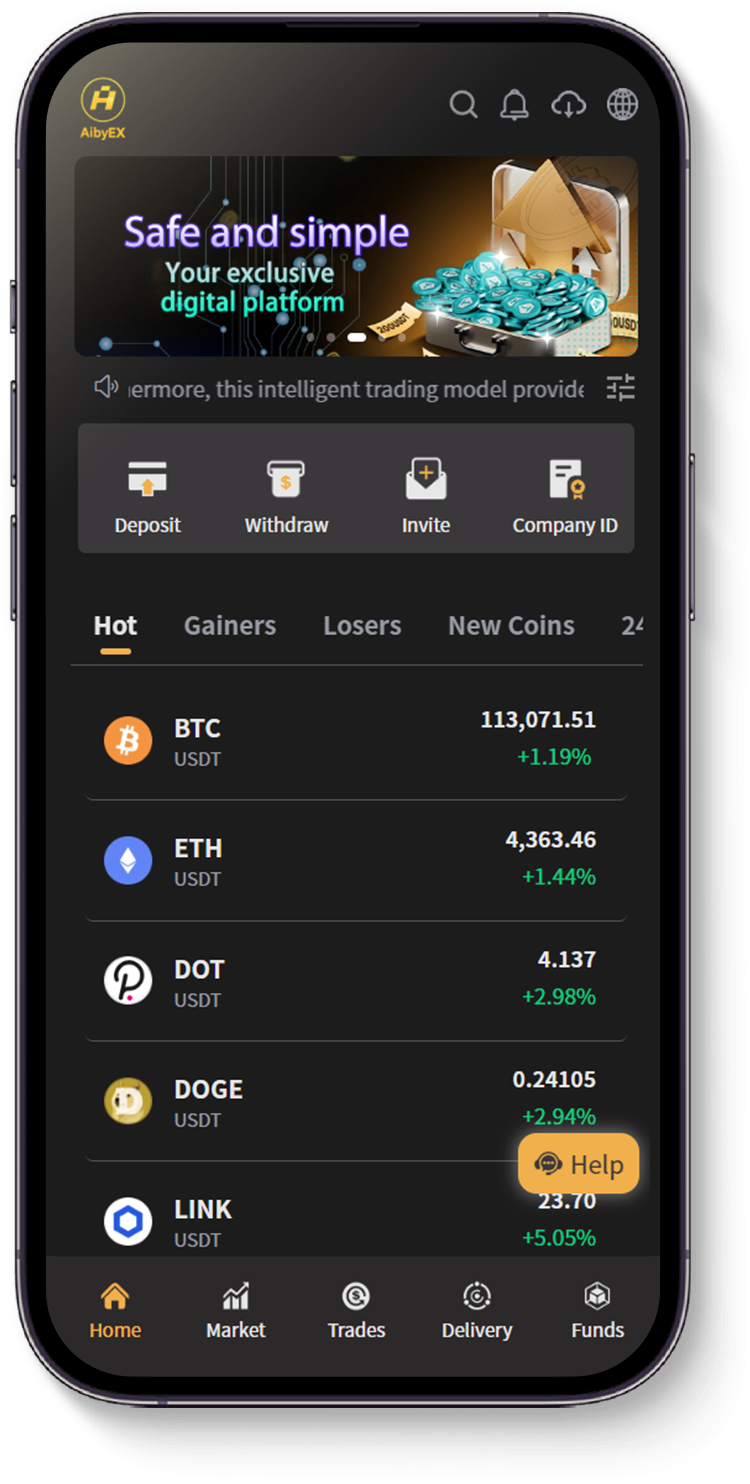Open the ETH USDT pair
This screenshot has width=750, height=1484.
tap(355, 861)
